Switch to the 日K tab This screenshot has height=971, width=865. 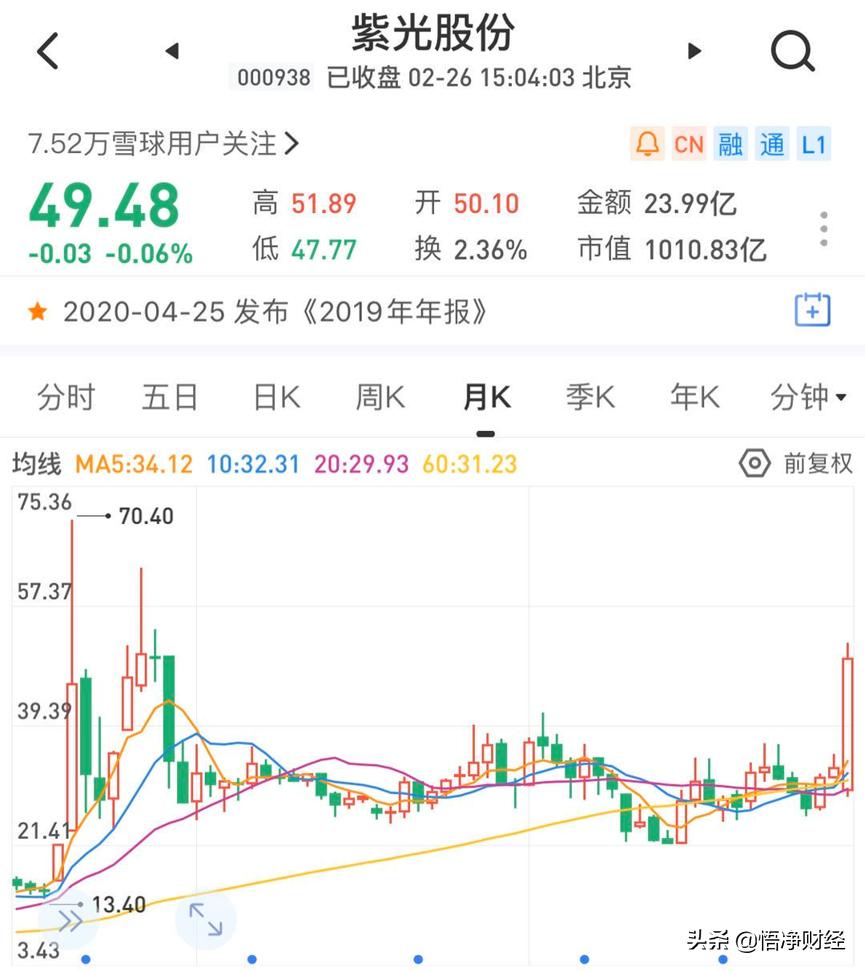point(275,396)
